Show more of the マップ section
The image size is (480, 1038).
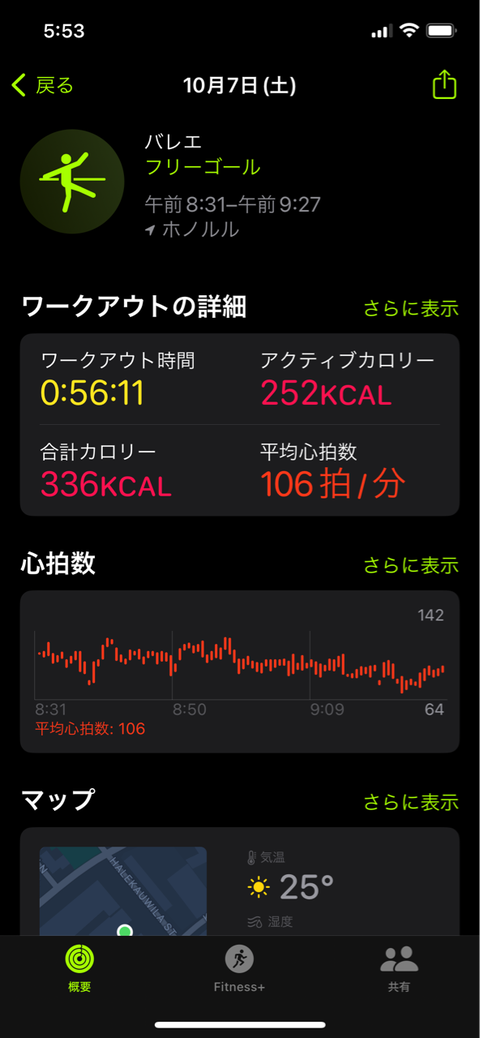tap(410, 802)
